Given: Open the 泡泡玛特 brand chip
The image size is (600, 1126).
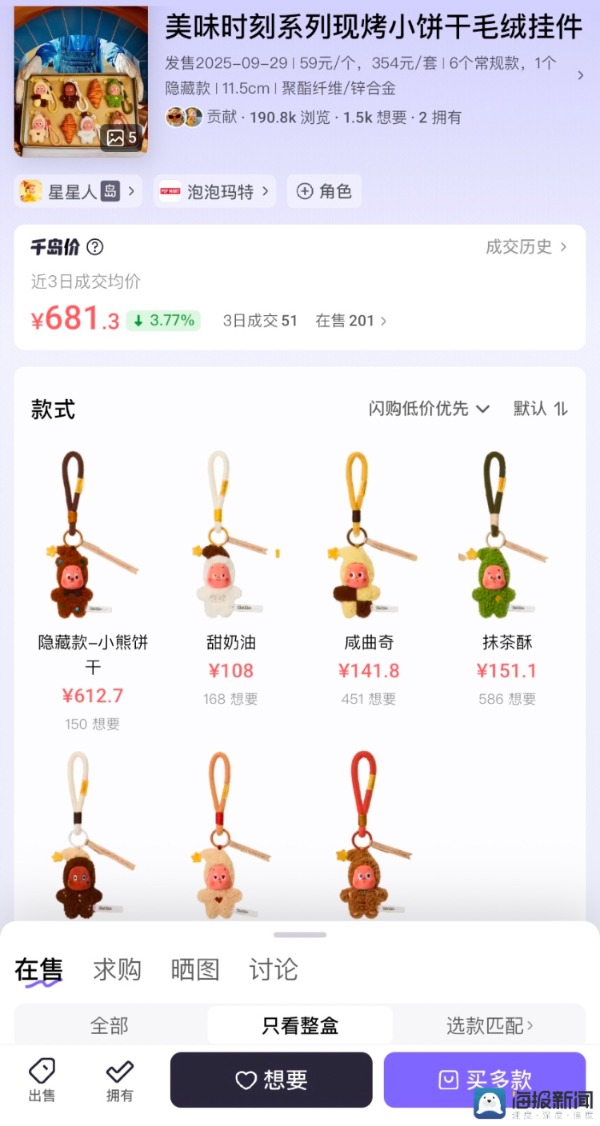Looking at the screenshot, I should pos(215,191).
